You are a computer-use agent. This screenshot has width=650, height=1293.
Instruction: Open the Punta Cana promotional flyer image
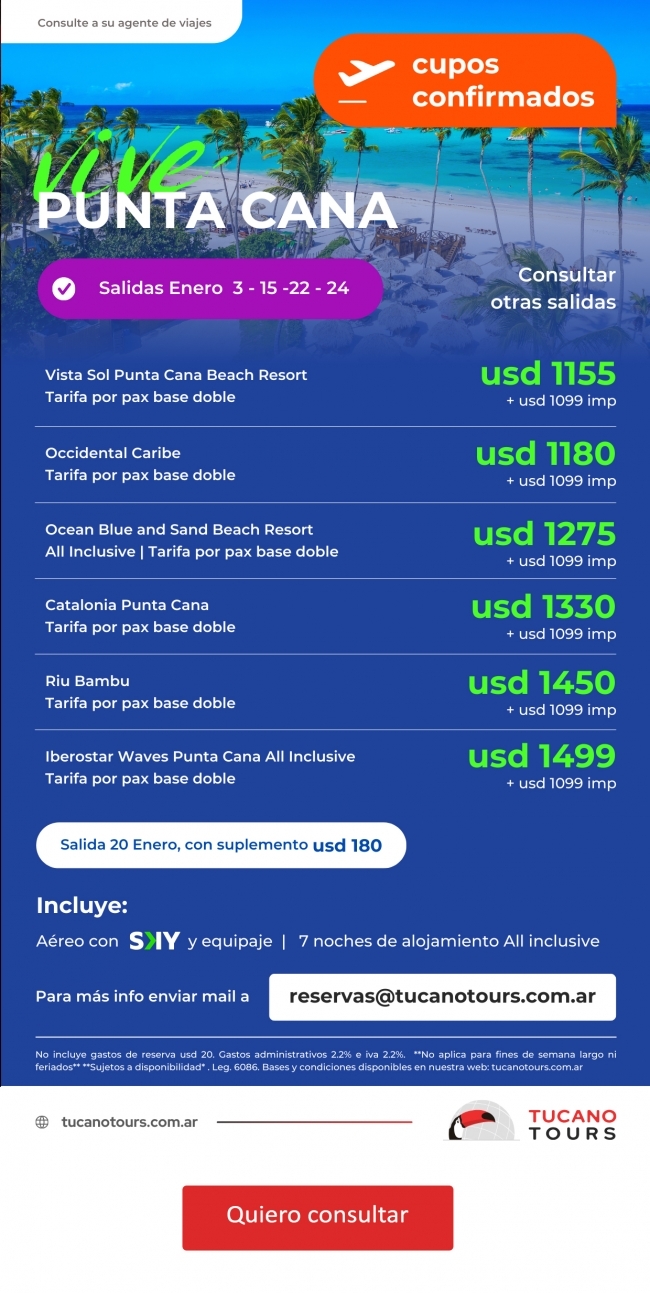pos(325,540)
